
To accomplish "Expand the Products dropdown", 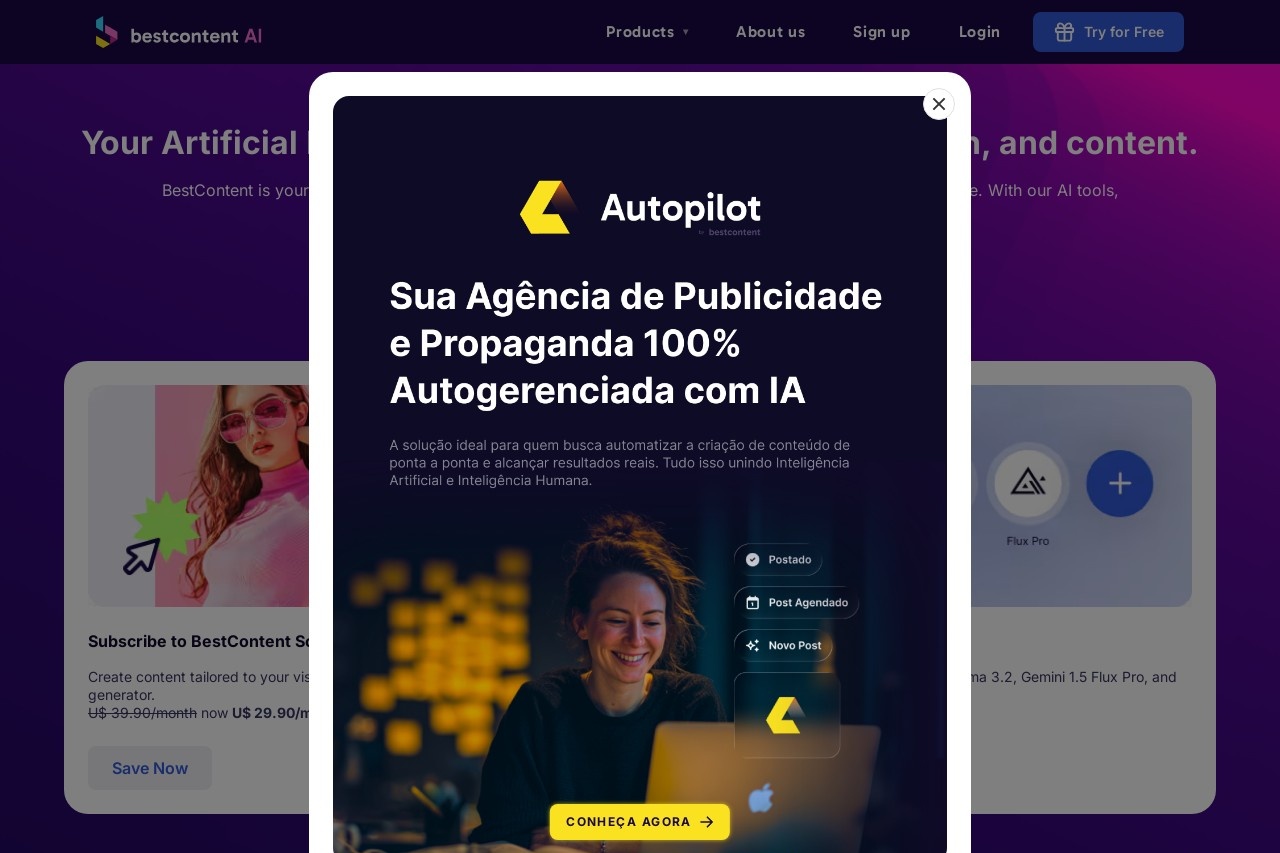I will (x=647, y=32).
